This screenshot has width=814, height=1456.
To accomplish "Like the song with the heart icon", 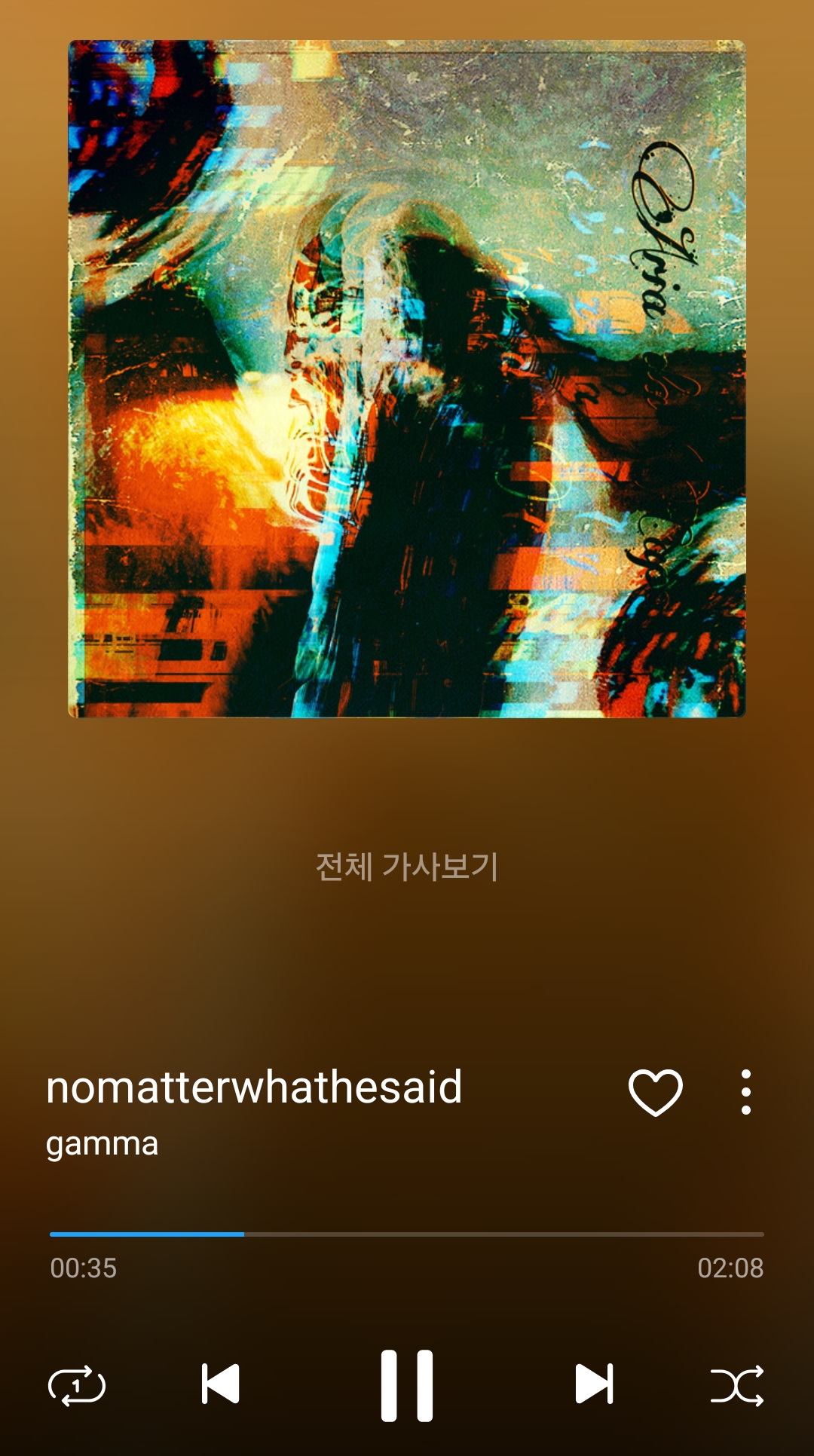I will (656, 1091).
